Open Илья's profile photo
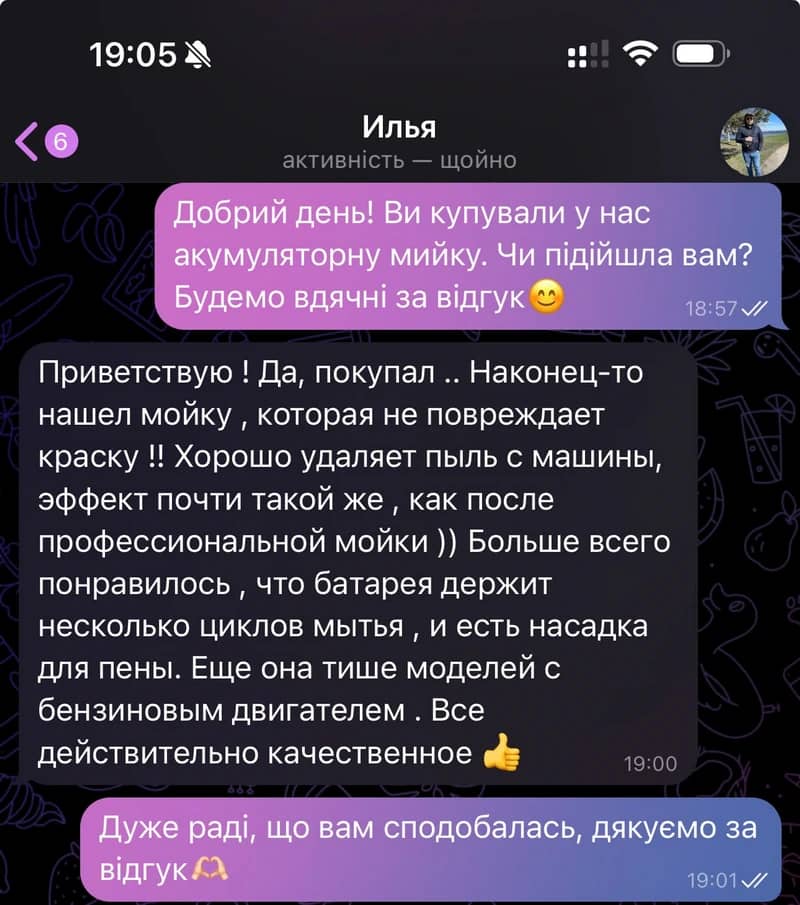 747,142
